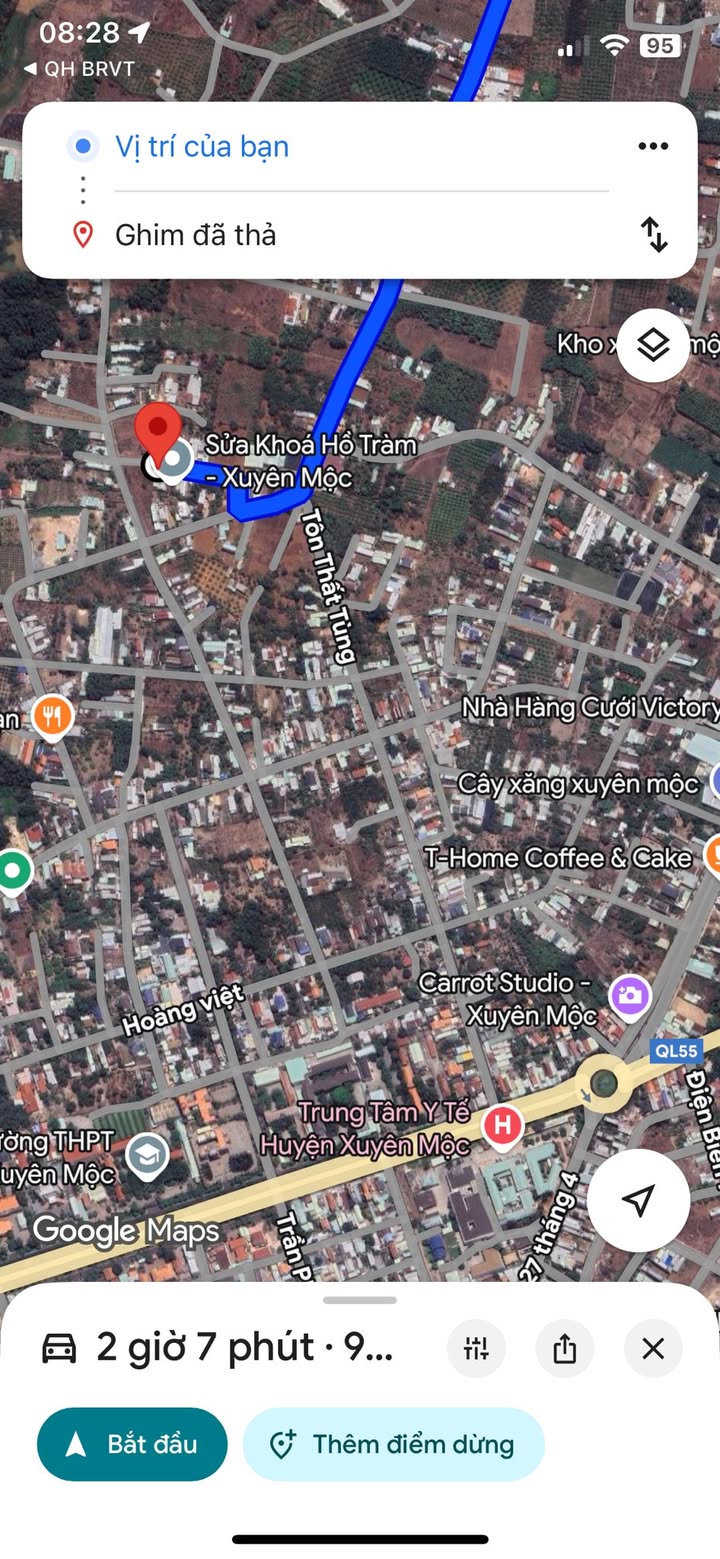Return to QH BRVT app

[x=78, y=69]
